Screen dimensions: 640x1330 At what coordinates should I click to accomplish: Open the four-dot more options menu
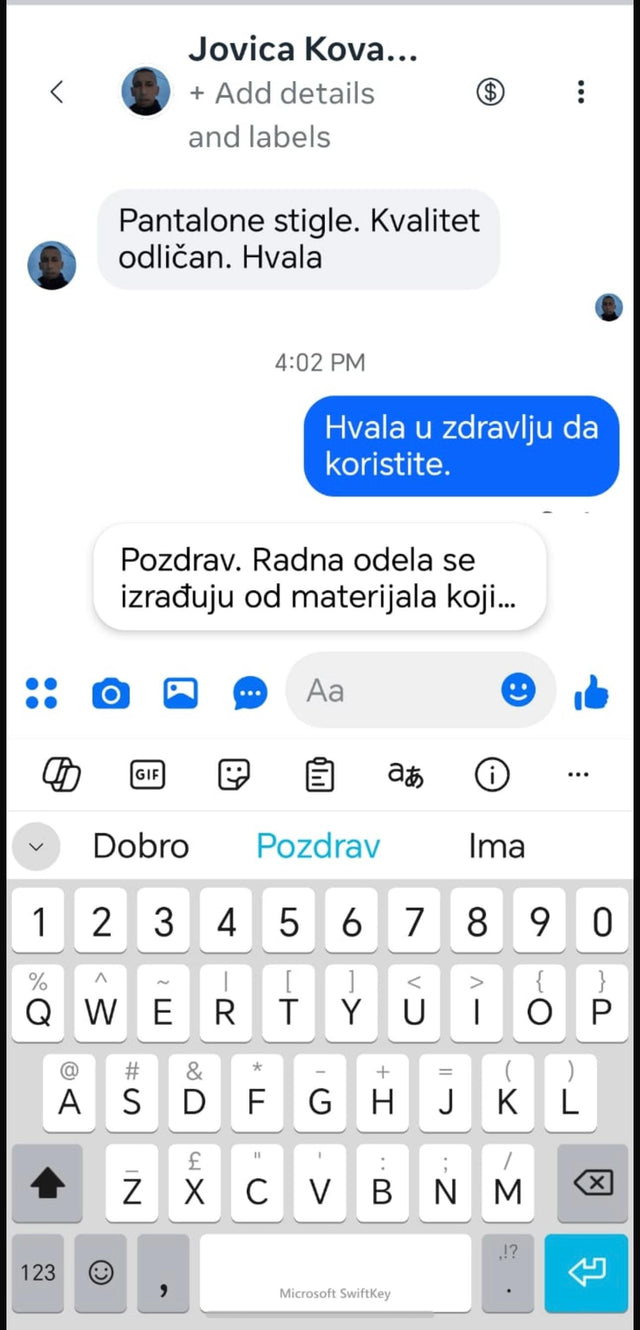click(x=41, y=692)
